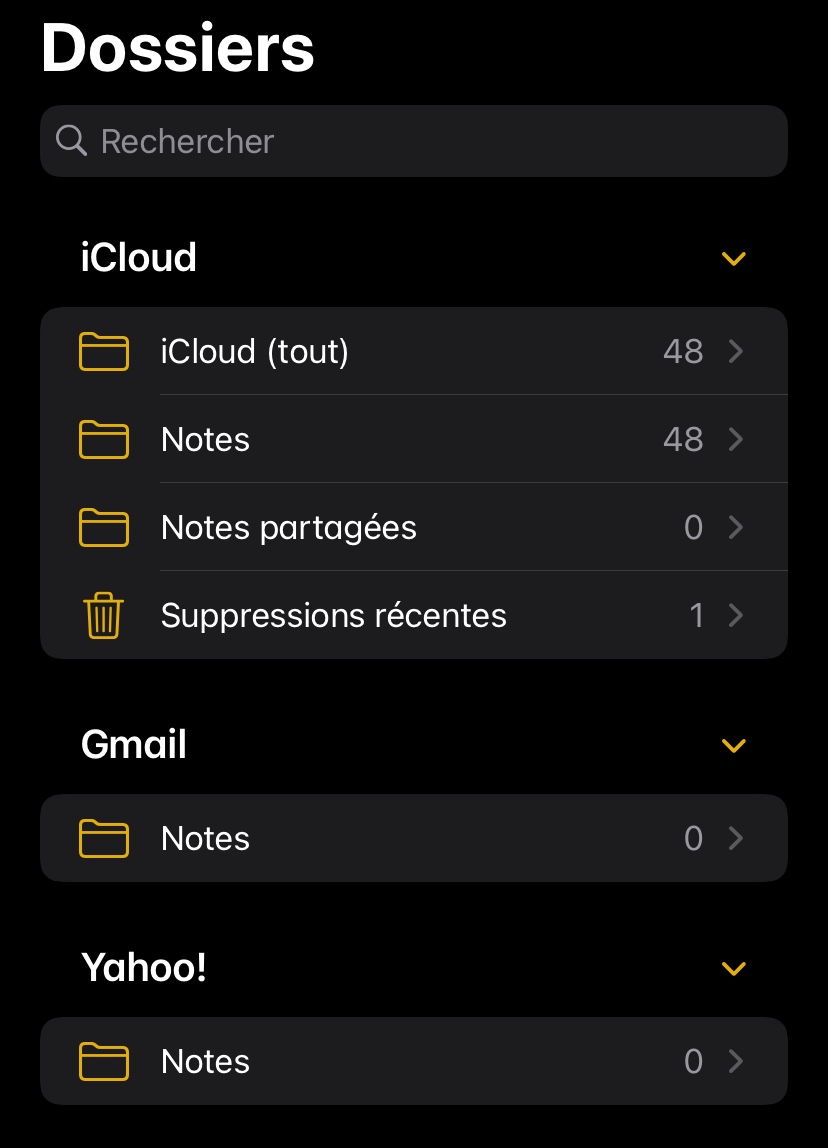828x1148 pixels.
Task: Open the iCloud Notes folder
Action: click(414, 440)
